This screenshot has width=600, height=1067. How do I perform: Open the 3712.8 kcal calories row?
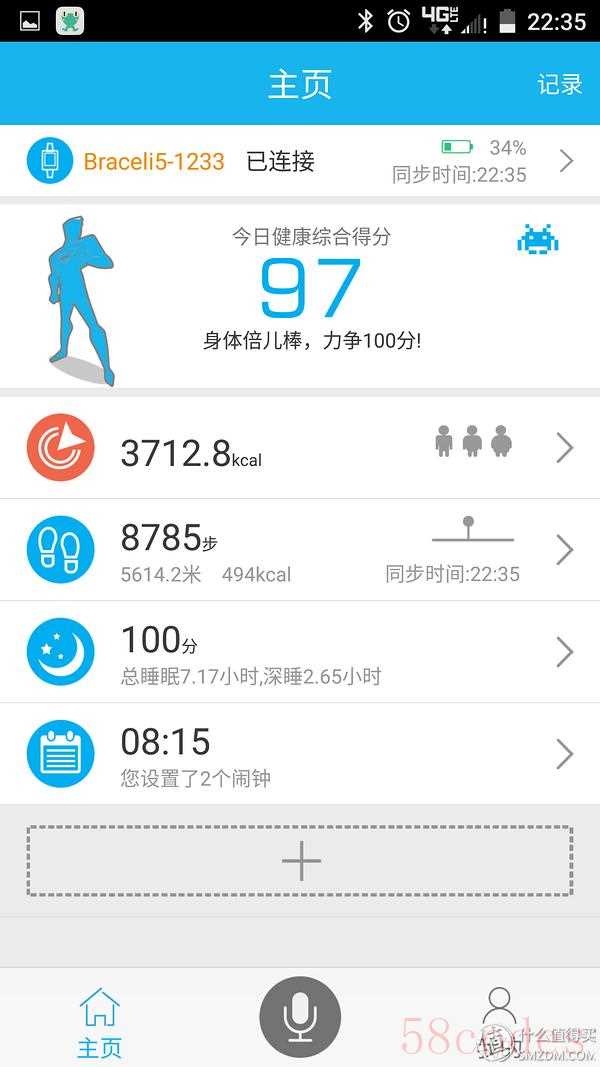[x=300, y=449]
